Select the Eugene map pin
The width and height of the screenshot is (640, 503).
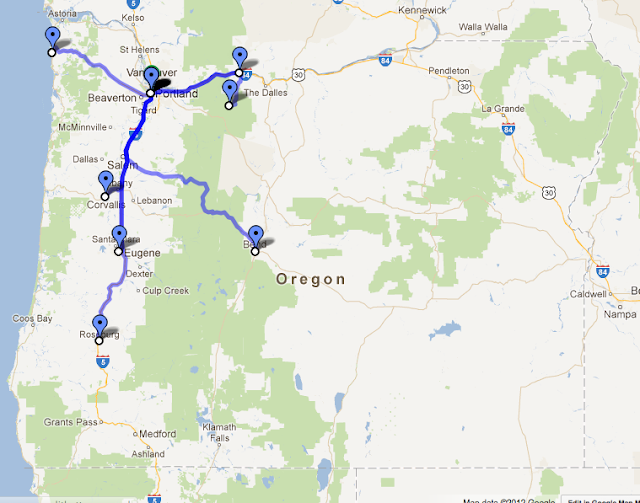120,236
